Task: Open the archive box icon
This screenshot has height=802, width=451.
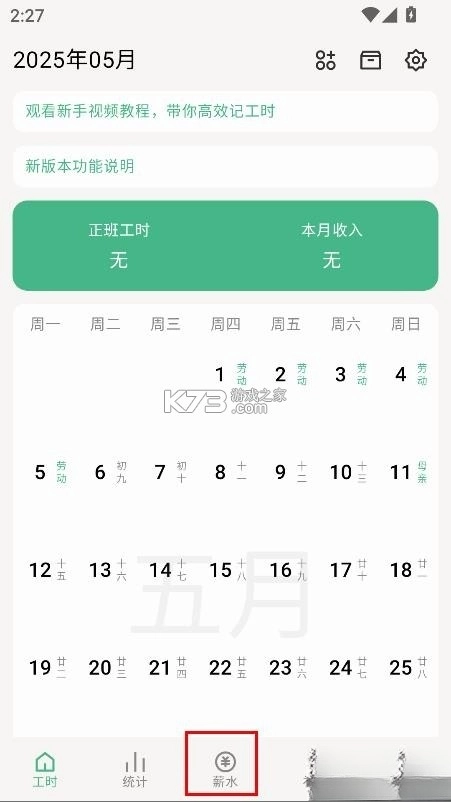Action: tap(370, 60)
